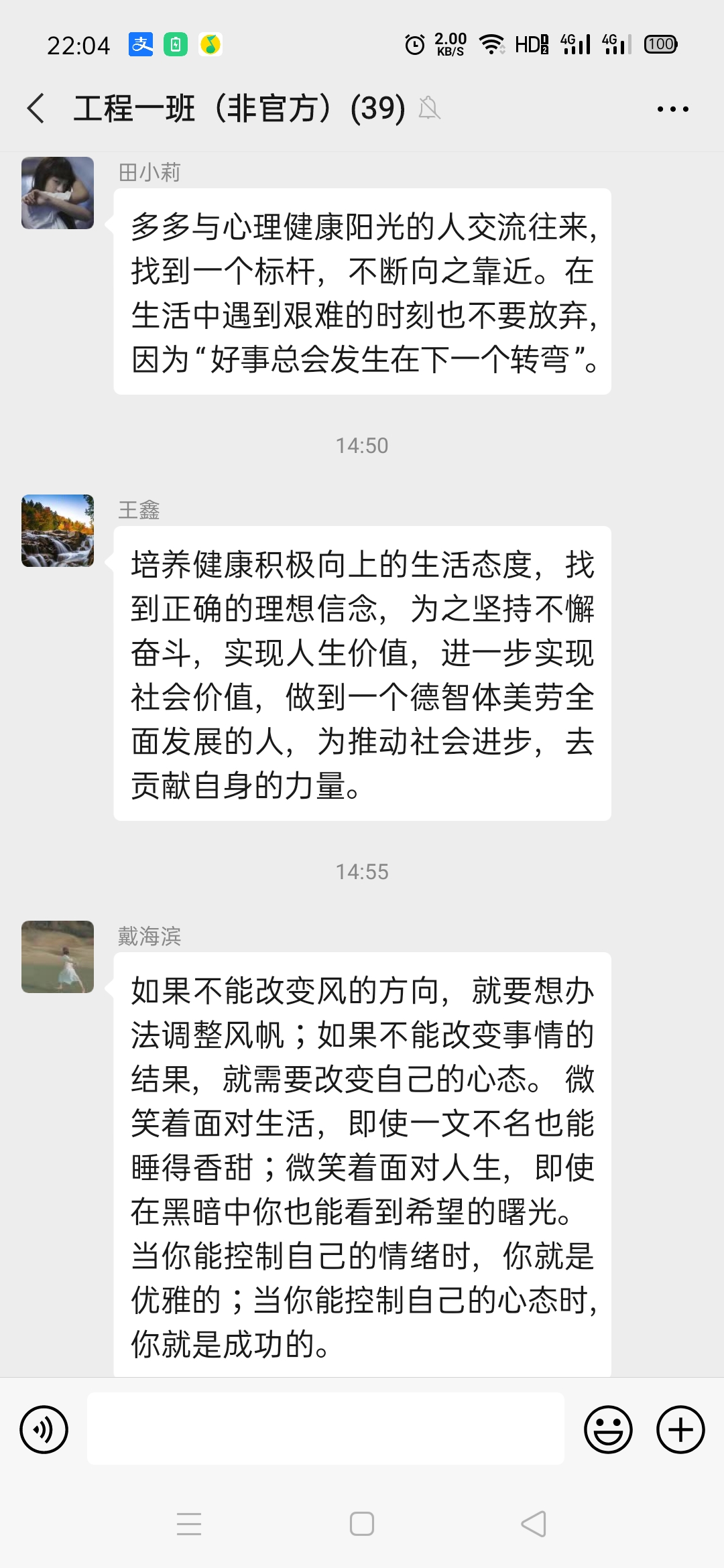The width and height of the screenshot is (724, 1568).
Task: Open the chat info overflow menu
Action: coord(672,109)
